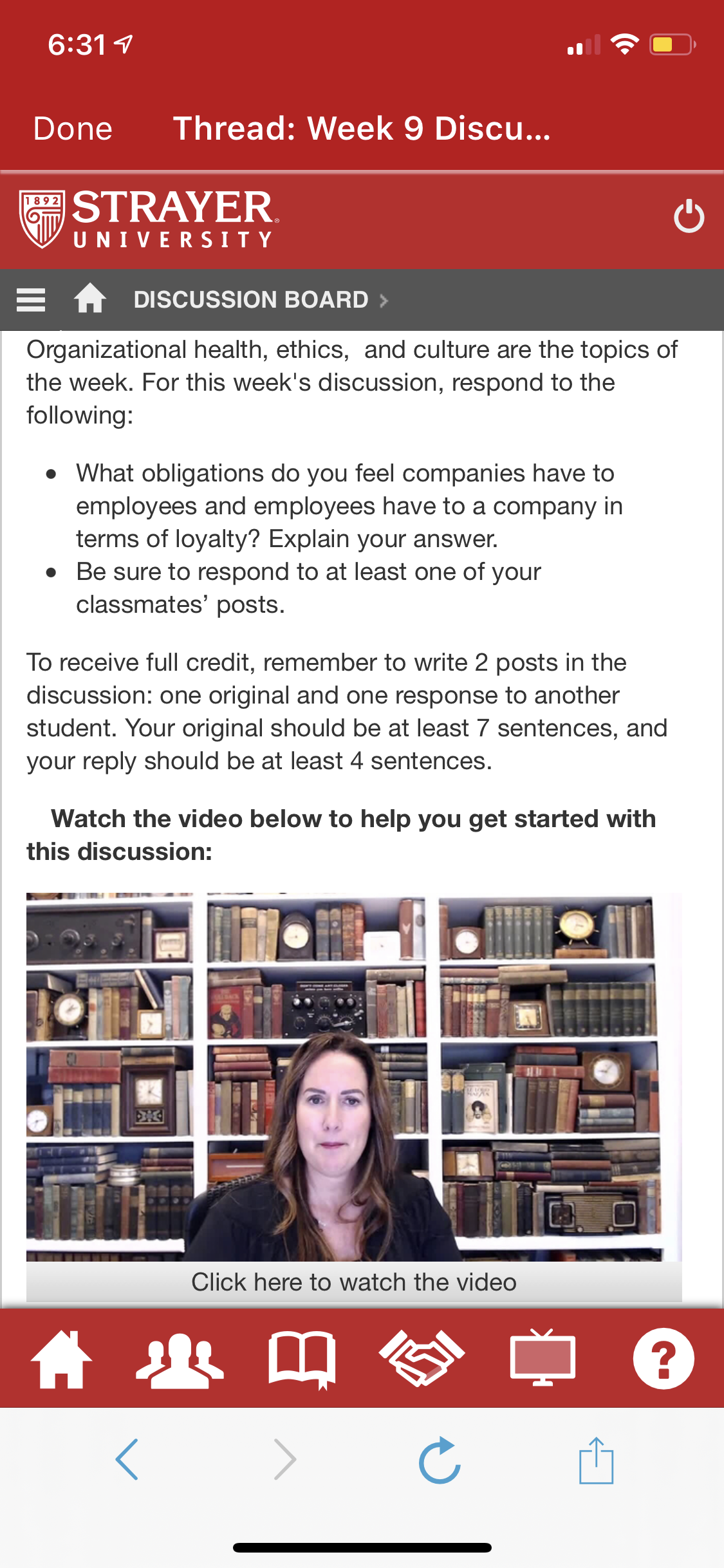
Task: Go to course home via house icon
Action: 90,299
